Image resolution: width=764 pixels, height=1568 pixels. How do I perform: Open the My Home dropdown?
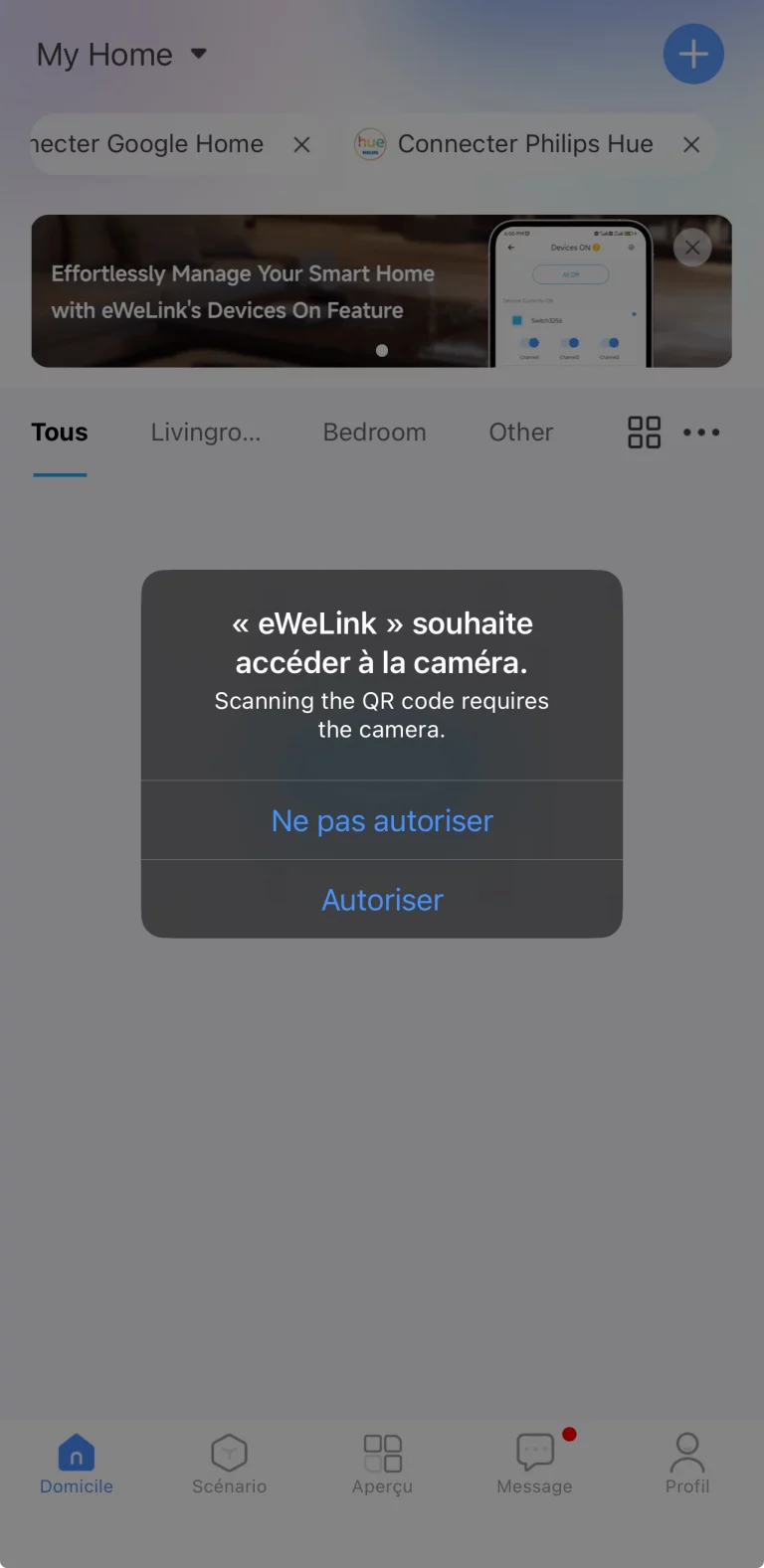[121, 55]
